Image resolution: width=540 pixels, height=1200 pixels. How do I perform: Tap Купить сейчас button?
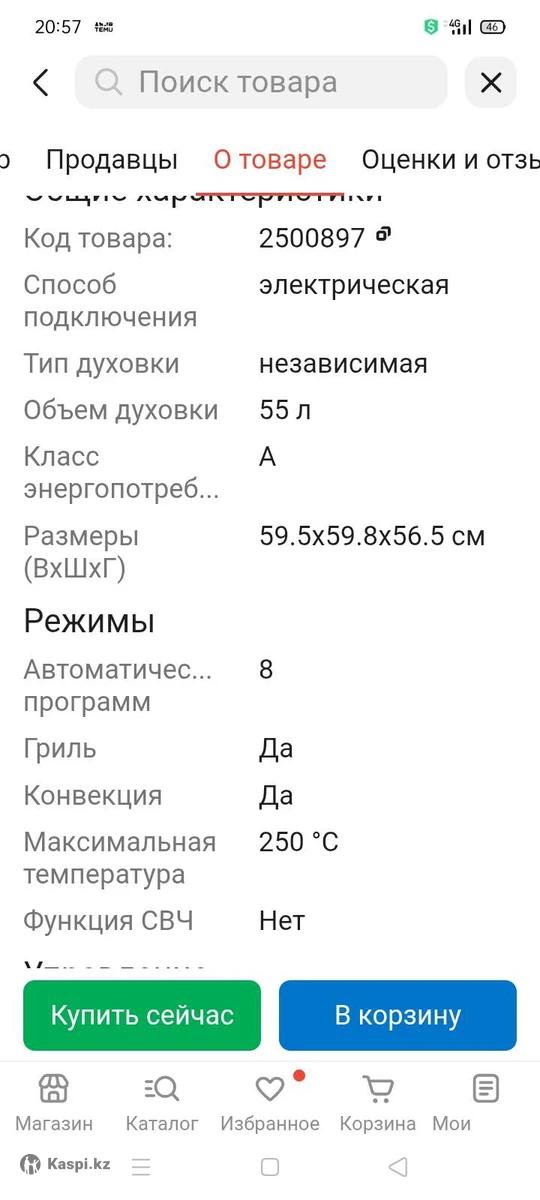(142, 1016)
